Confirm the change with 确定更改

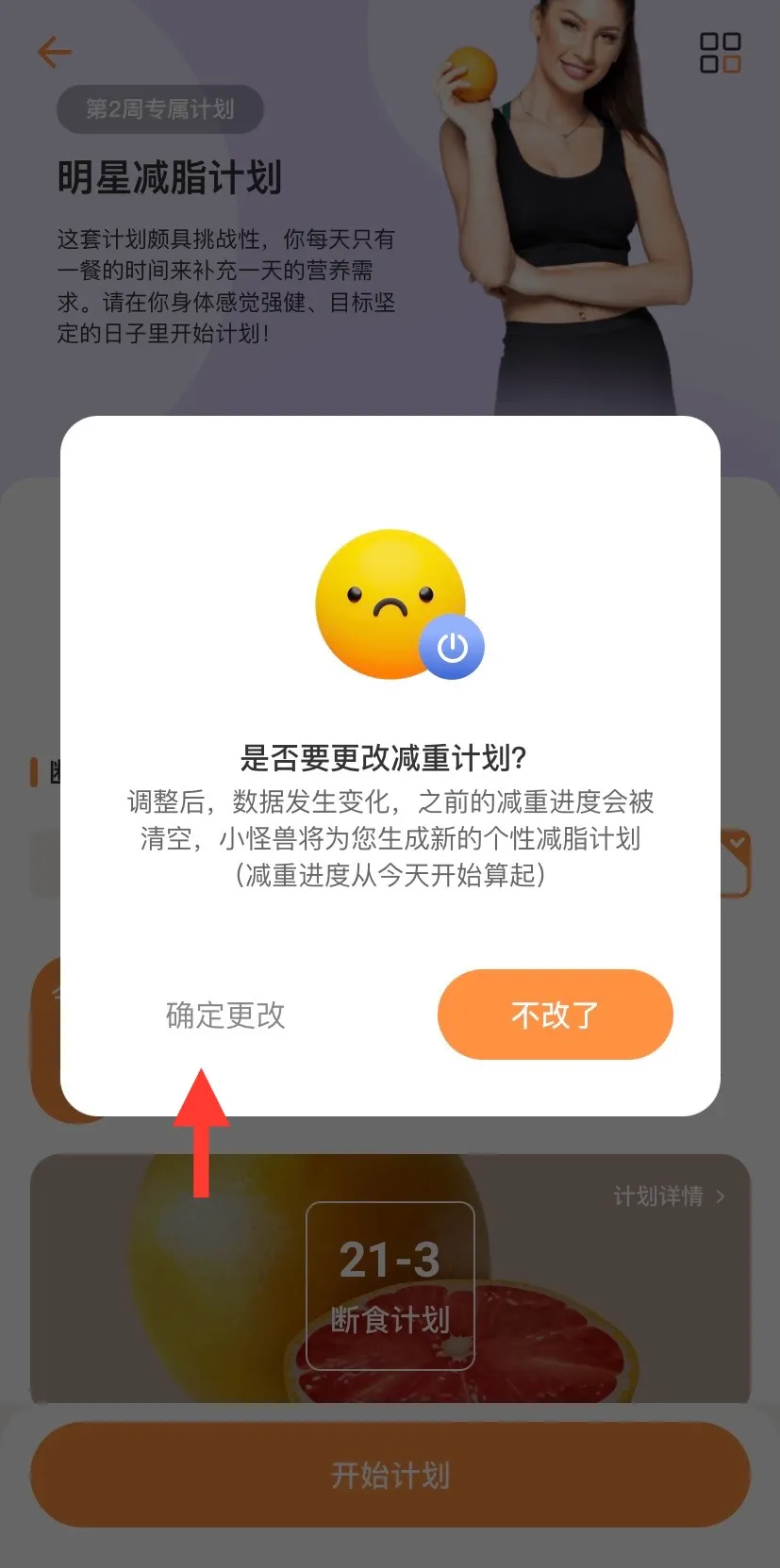pyautogui.click(x=225, y=1015)
